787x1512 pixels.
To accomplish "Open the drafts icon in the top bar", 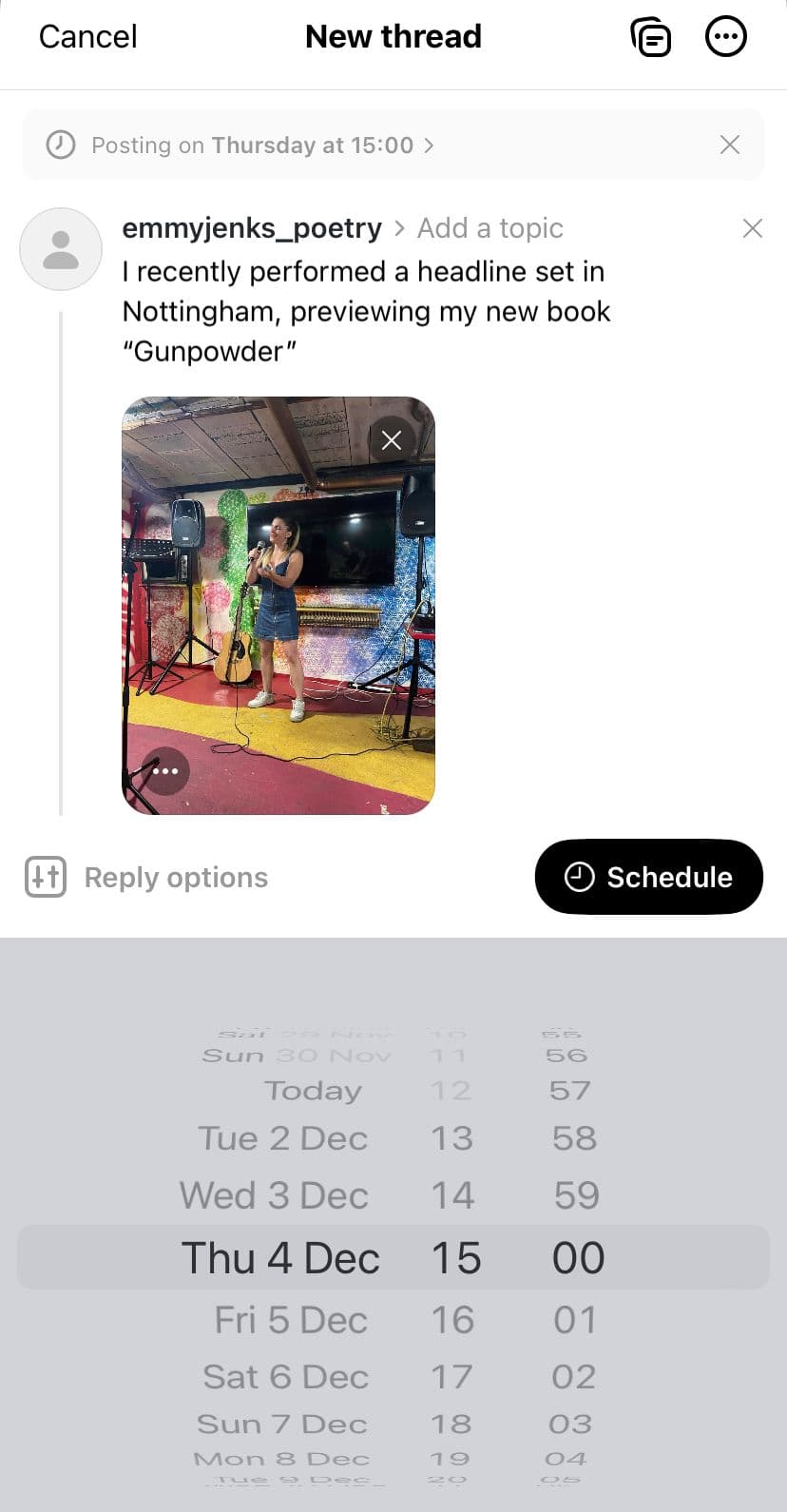I will [651, 36].
